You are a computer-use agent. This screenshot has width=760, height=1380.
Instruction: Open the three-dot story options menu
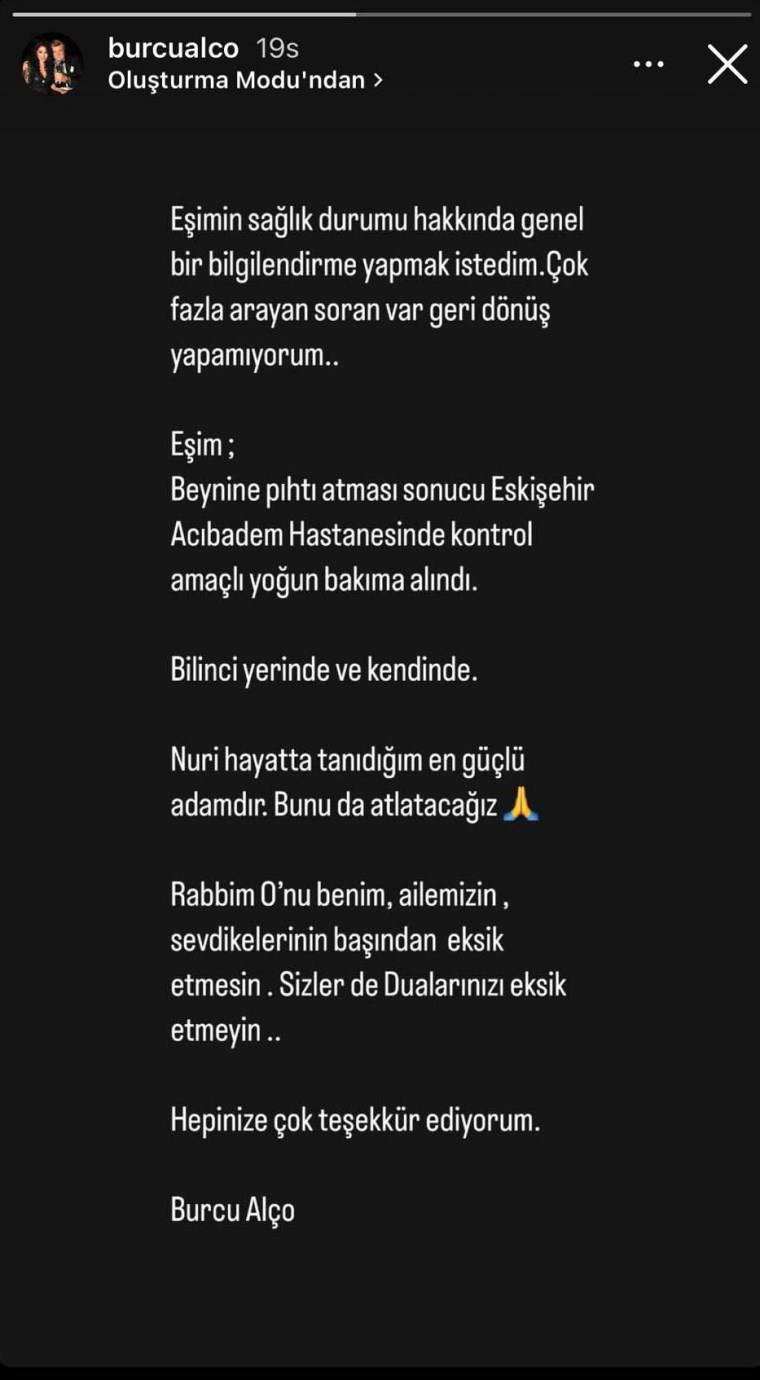[x=649, y=64]
